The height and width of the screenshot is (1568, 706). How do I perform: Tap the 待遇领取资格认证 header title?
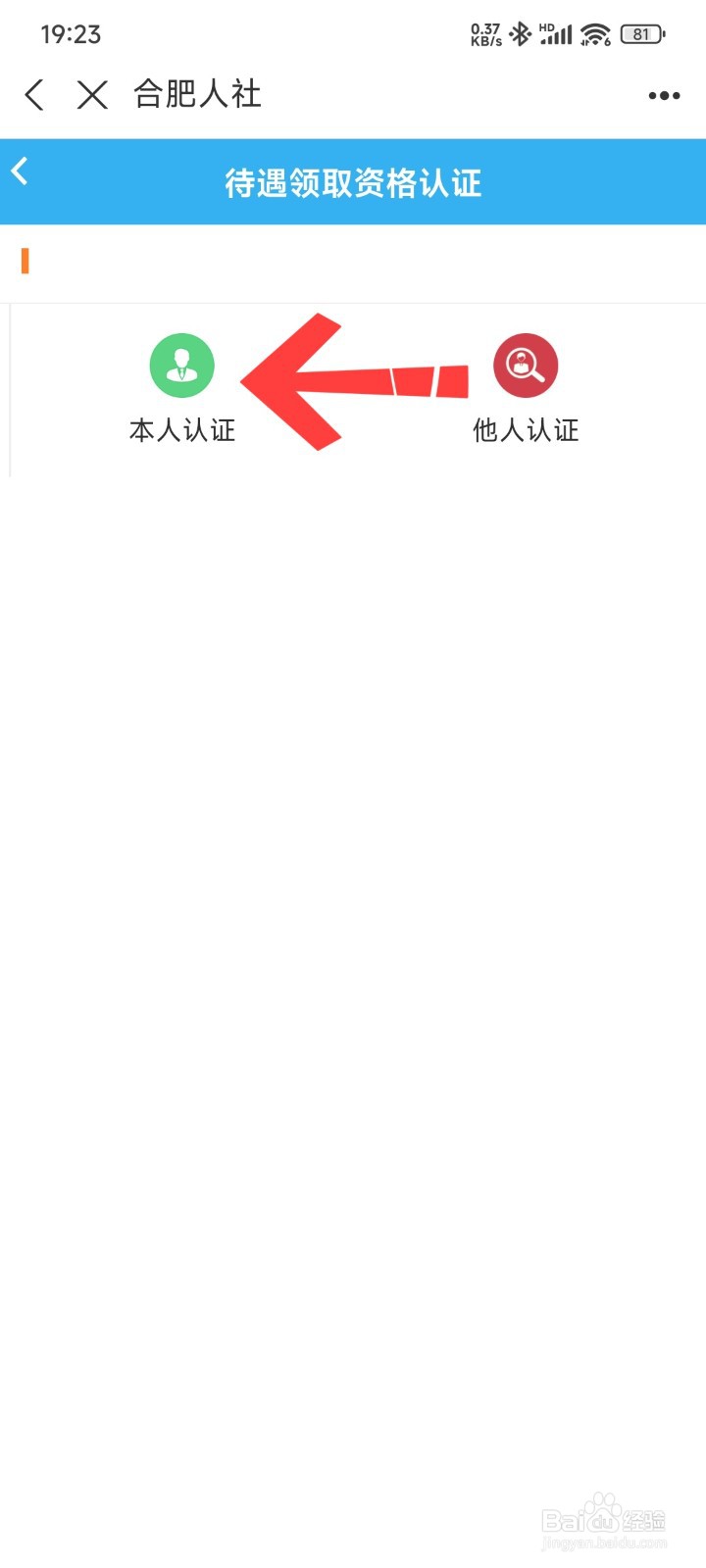point(353,182)
